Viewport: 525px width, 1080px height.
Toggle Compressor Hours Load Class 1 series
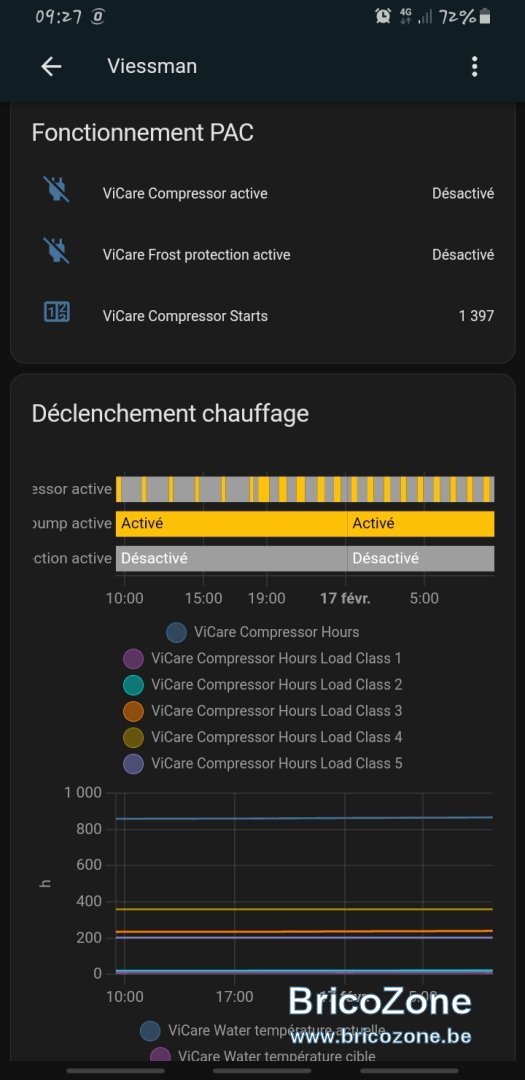click(x=262, y=658)
